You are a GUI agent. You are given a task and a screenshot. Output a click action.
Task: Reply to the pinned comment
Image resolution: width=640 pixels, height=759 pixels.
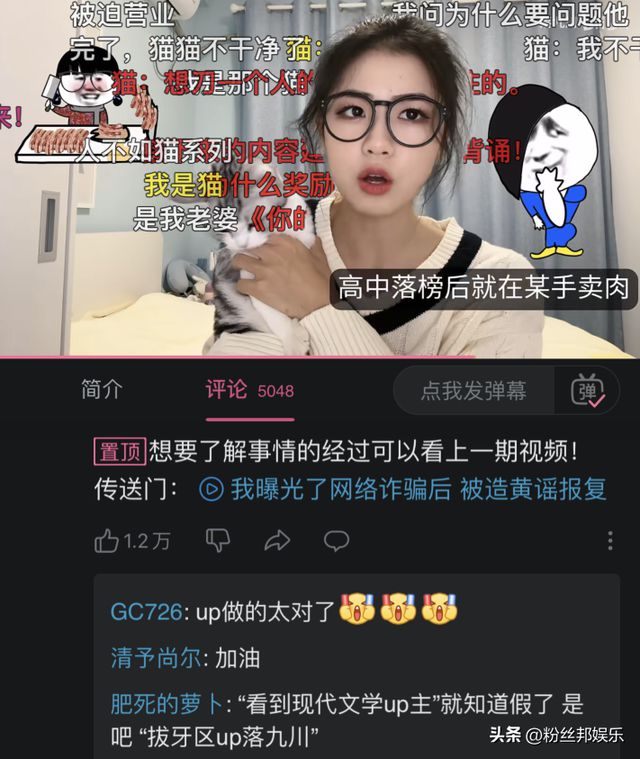(x=336, y=541)
